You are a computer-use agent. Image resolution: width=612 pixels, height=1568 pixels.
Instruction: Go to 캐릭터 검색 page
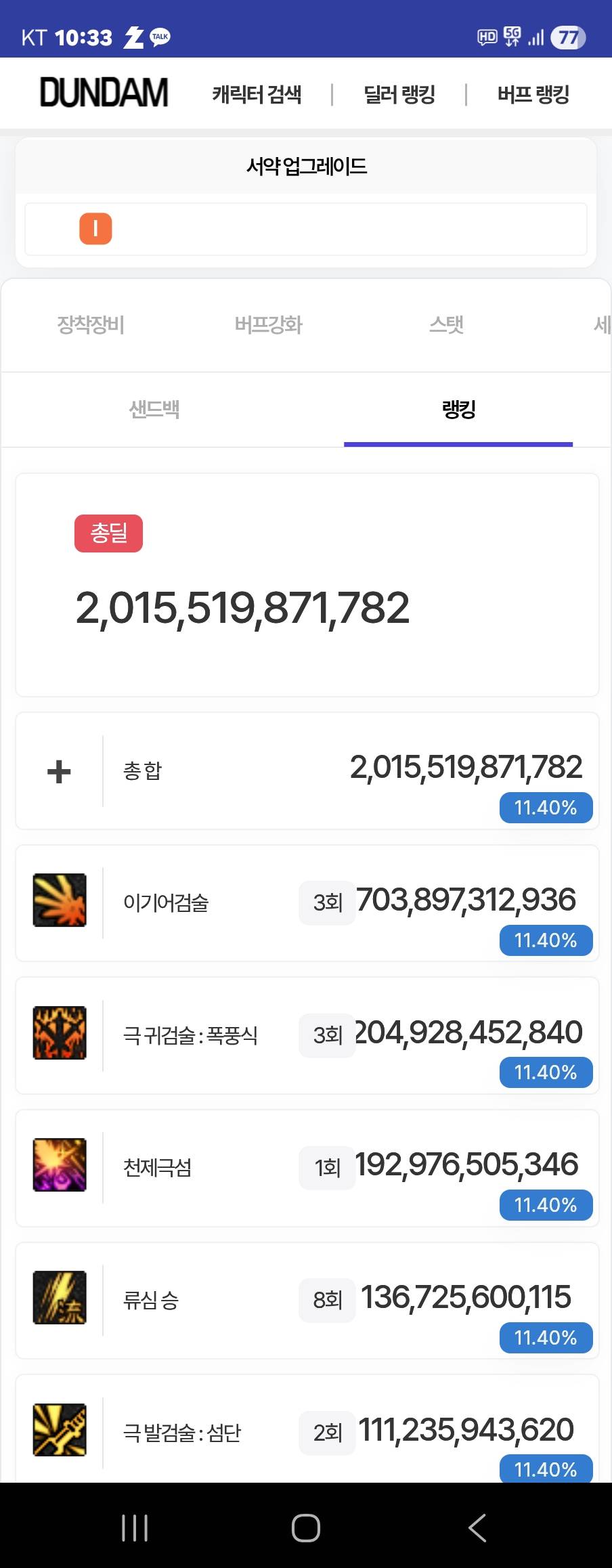[257, 94]
